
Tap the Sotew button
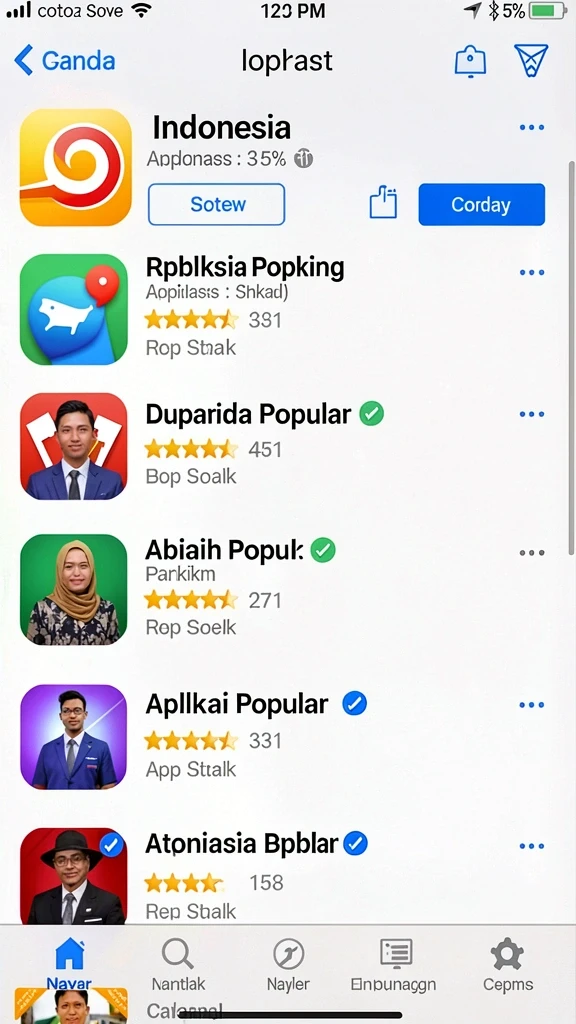[217, 204]
